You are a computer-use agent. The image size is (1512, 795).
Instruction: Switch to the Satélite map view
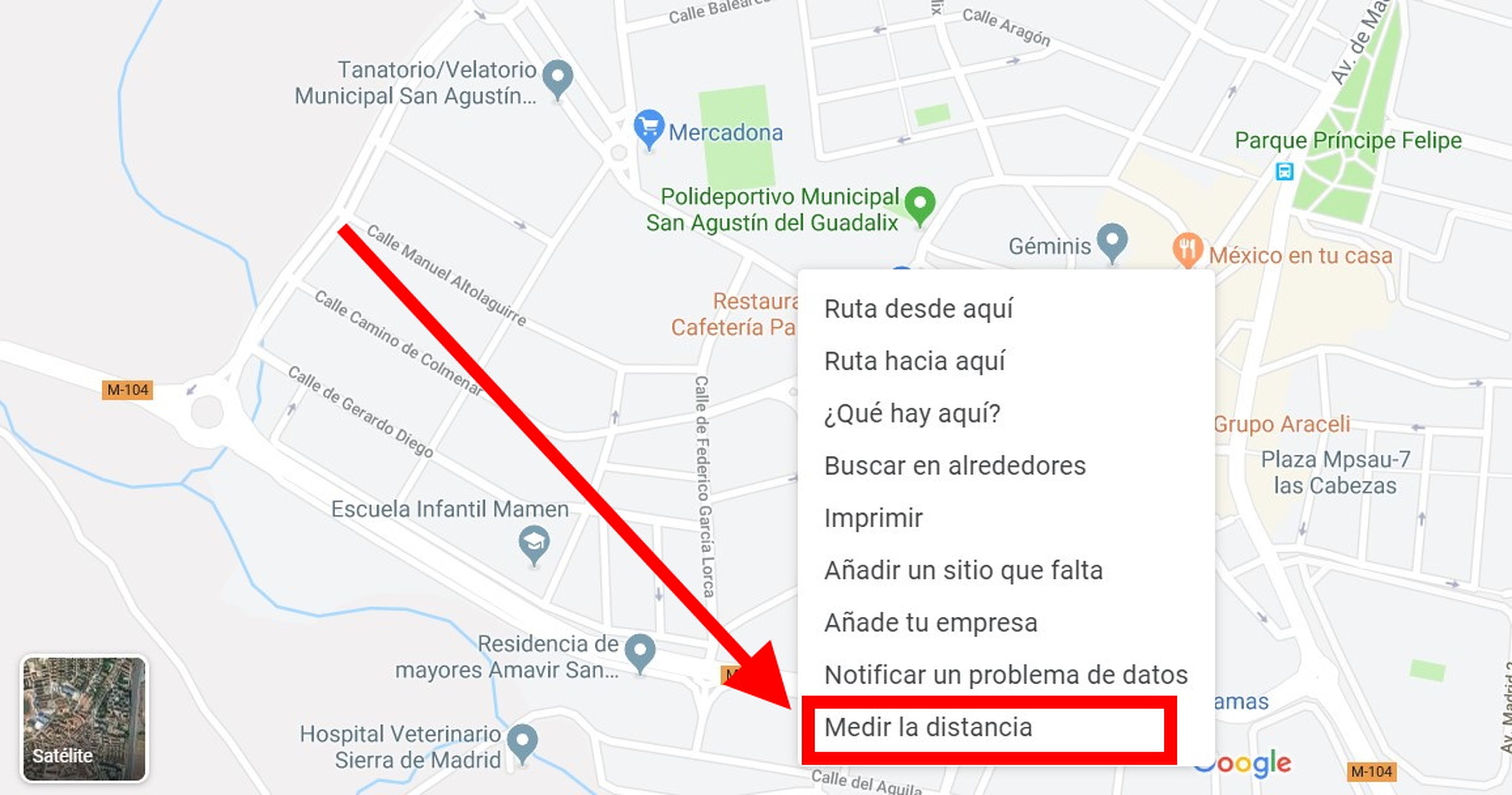tap(84, 719)
